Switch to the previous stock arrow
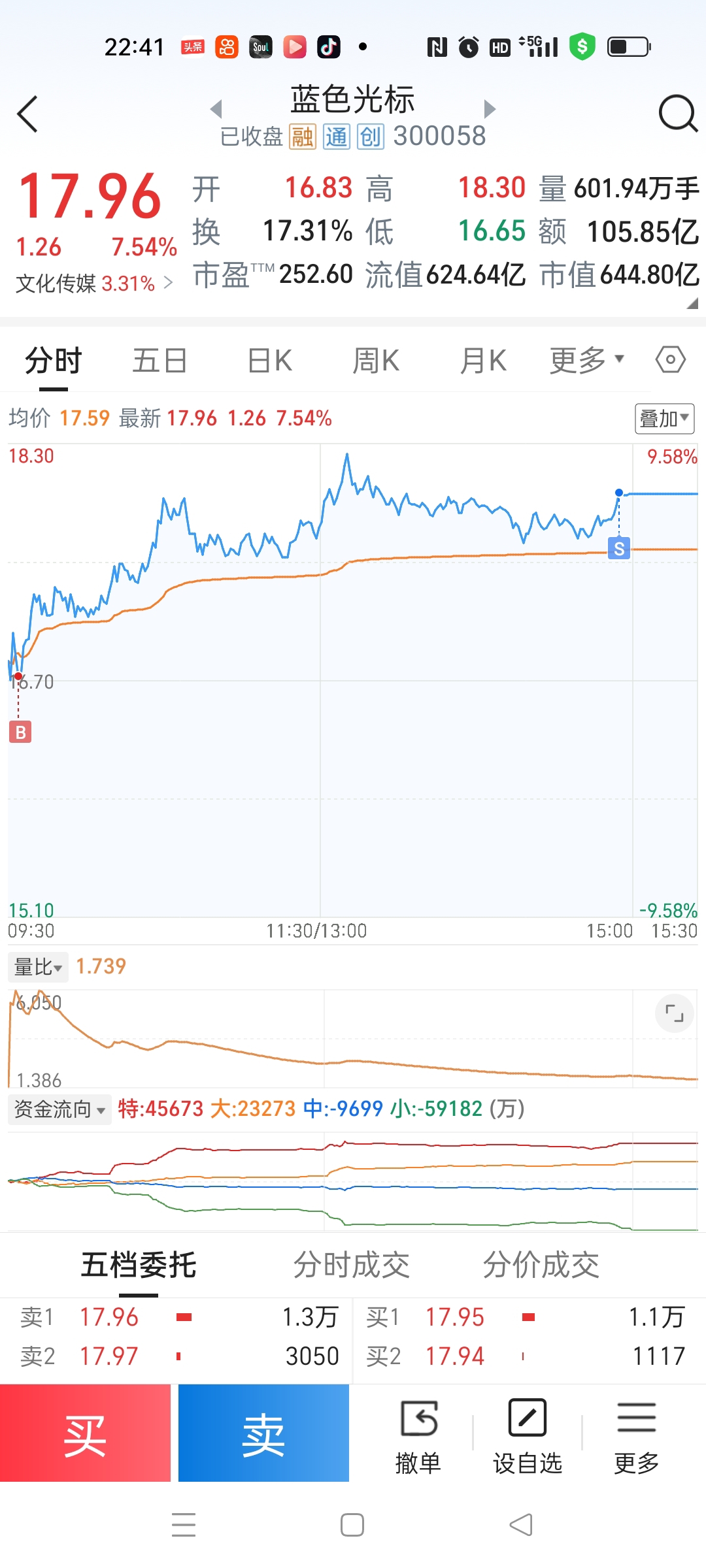706x1568 pixels. tap(216, 108)
